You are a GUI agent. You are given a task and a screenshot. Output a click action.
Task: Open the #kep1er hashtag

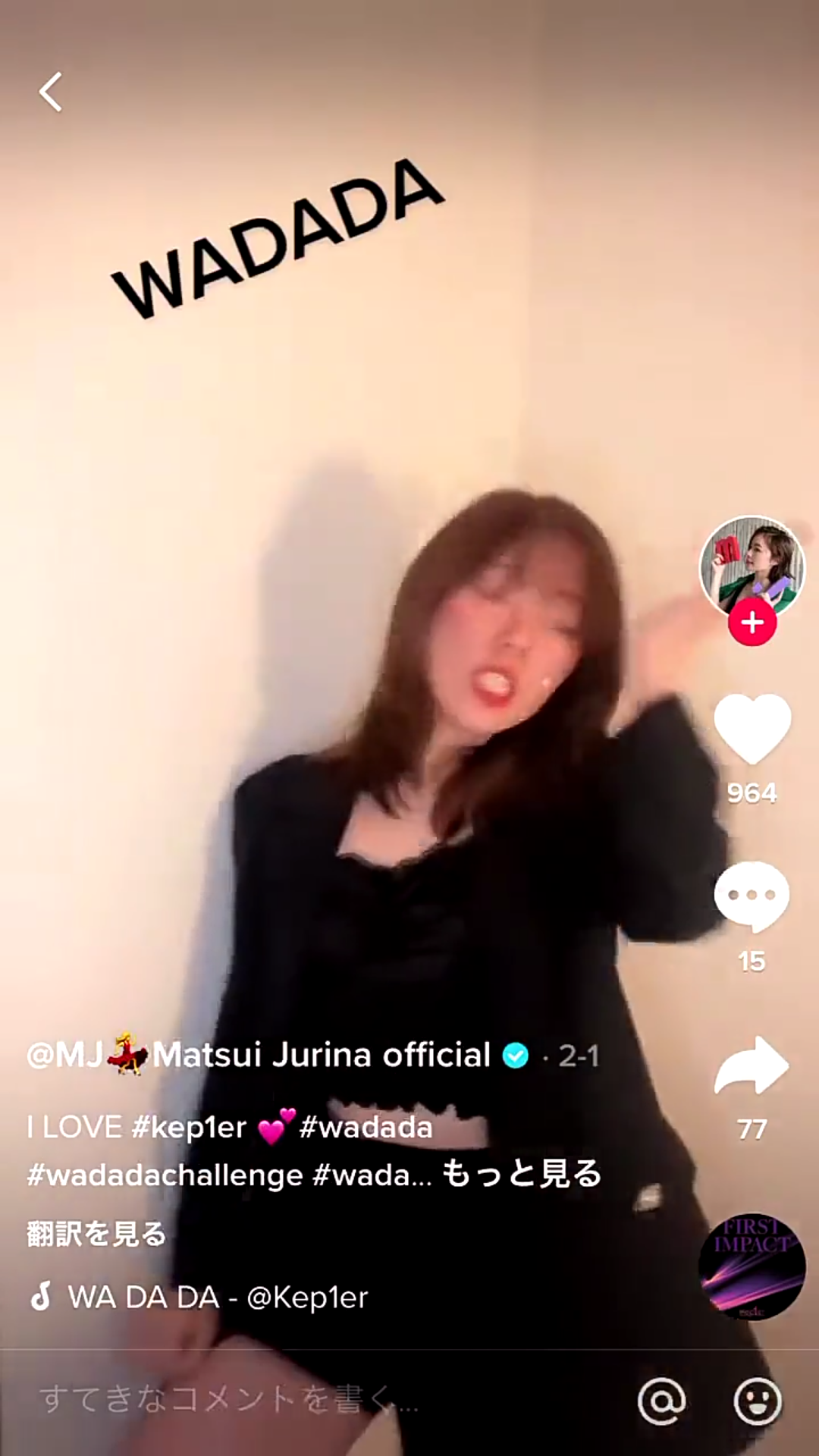click(x=190, y=1128)
